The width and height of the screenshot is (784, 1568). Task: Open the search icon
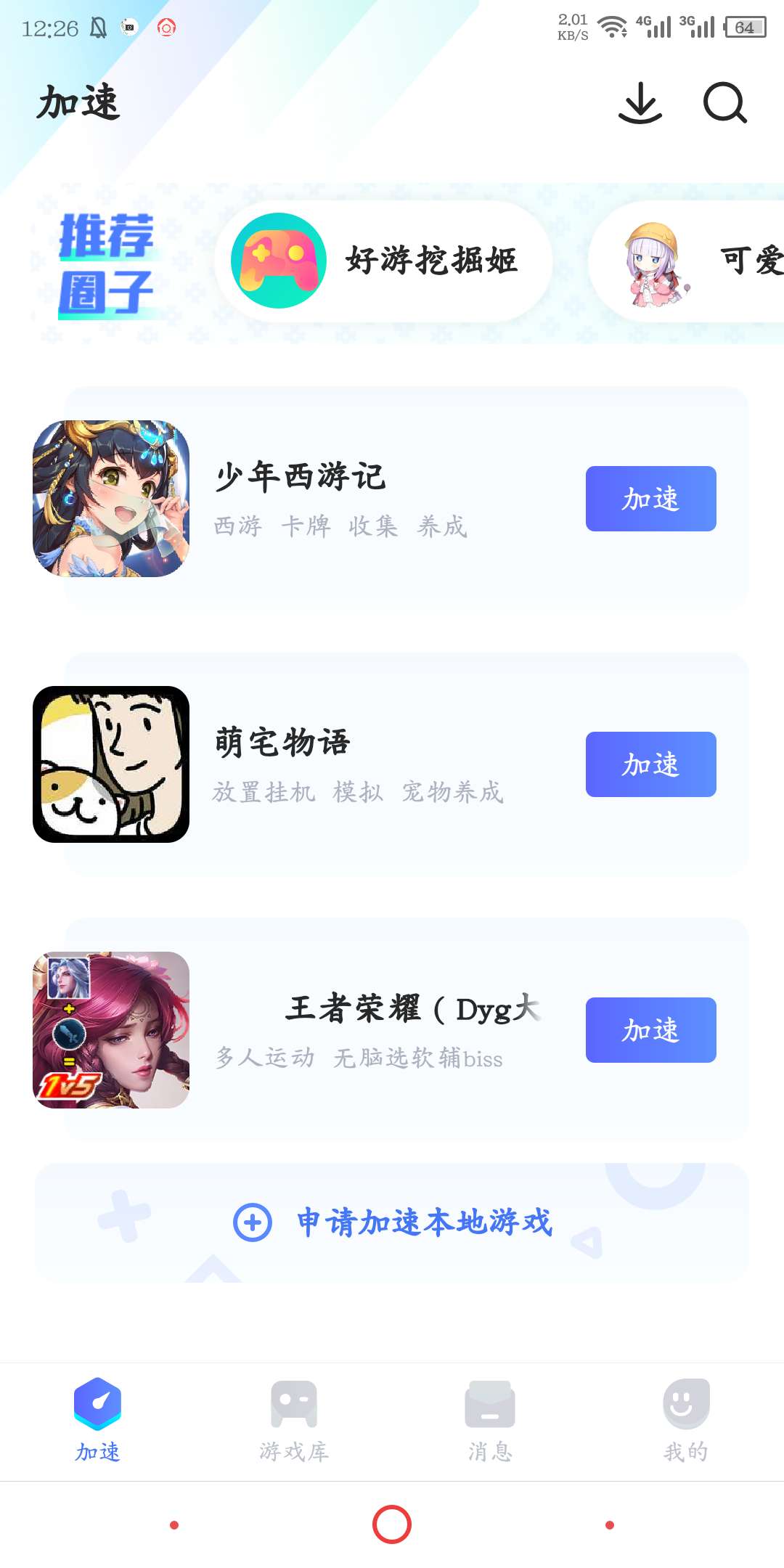724,103
